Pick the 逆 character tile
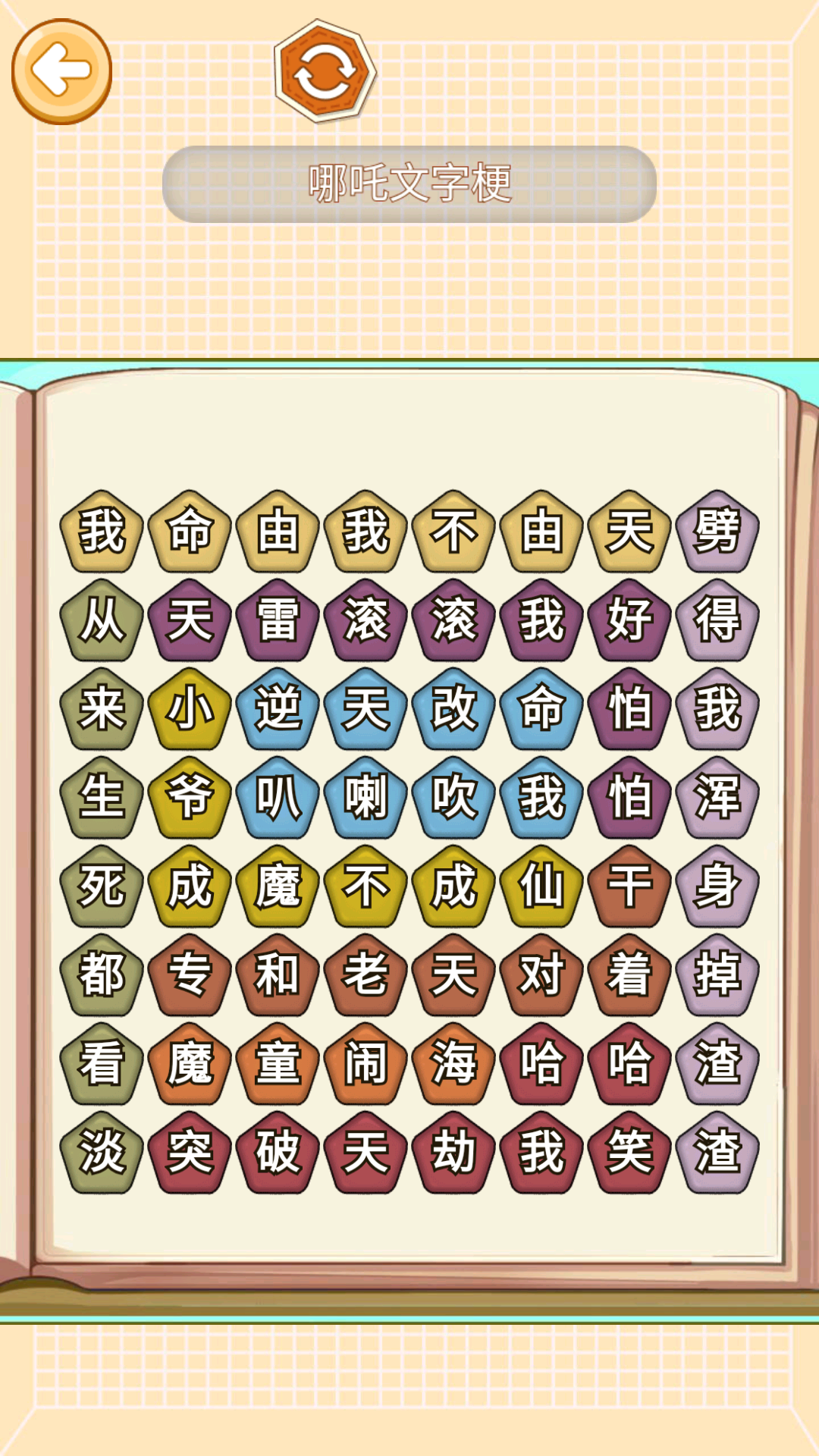The height and width of the screenshot is (1456, 819). 278,709
